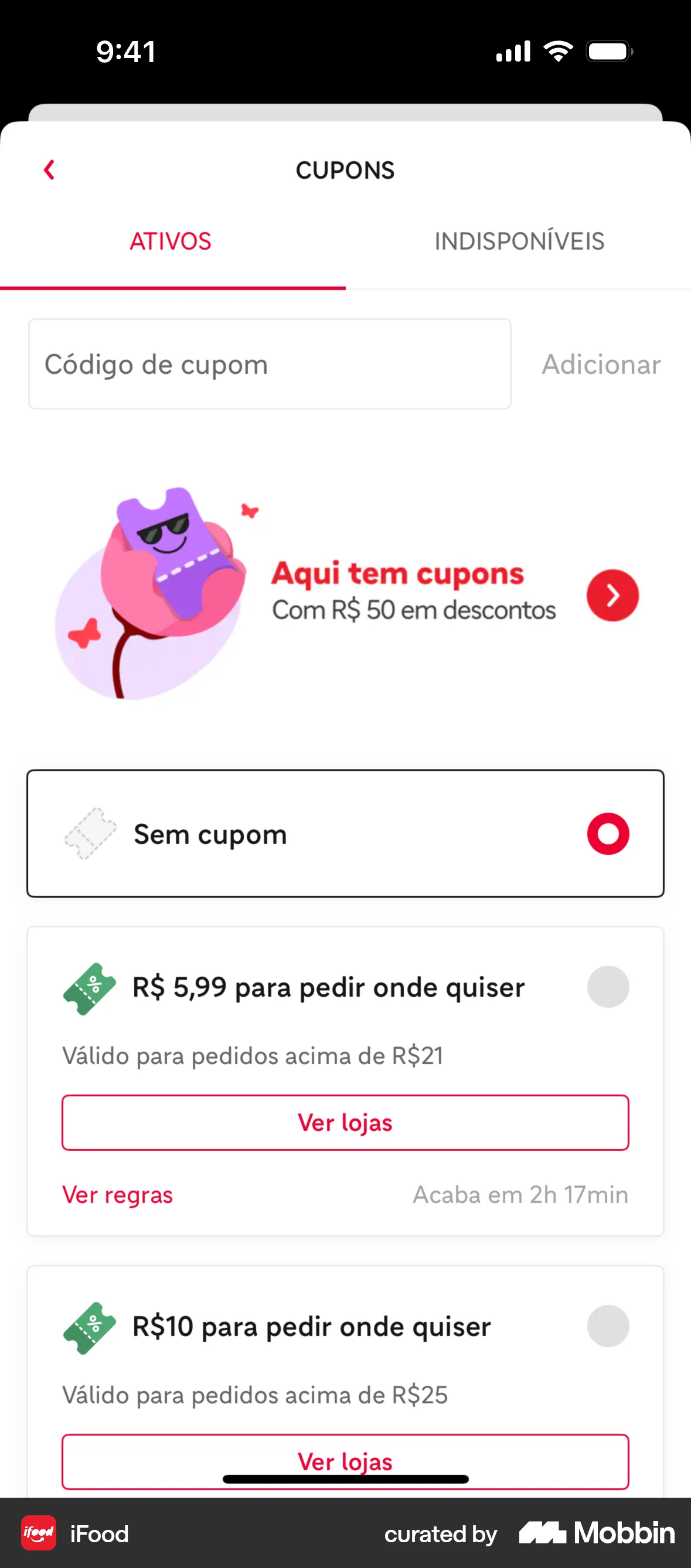
Task: Stay on the ATIVOS tab
Action: (171, 241)
